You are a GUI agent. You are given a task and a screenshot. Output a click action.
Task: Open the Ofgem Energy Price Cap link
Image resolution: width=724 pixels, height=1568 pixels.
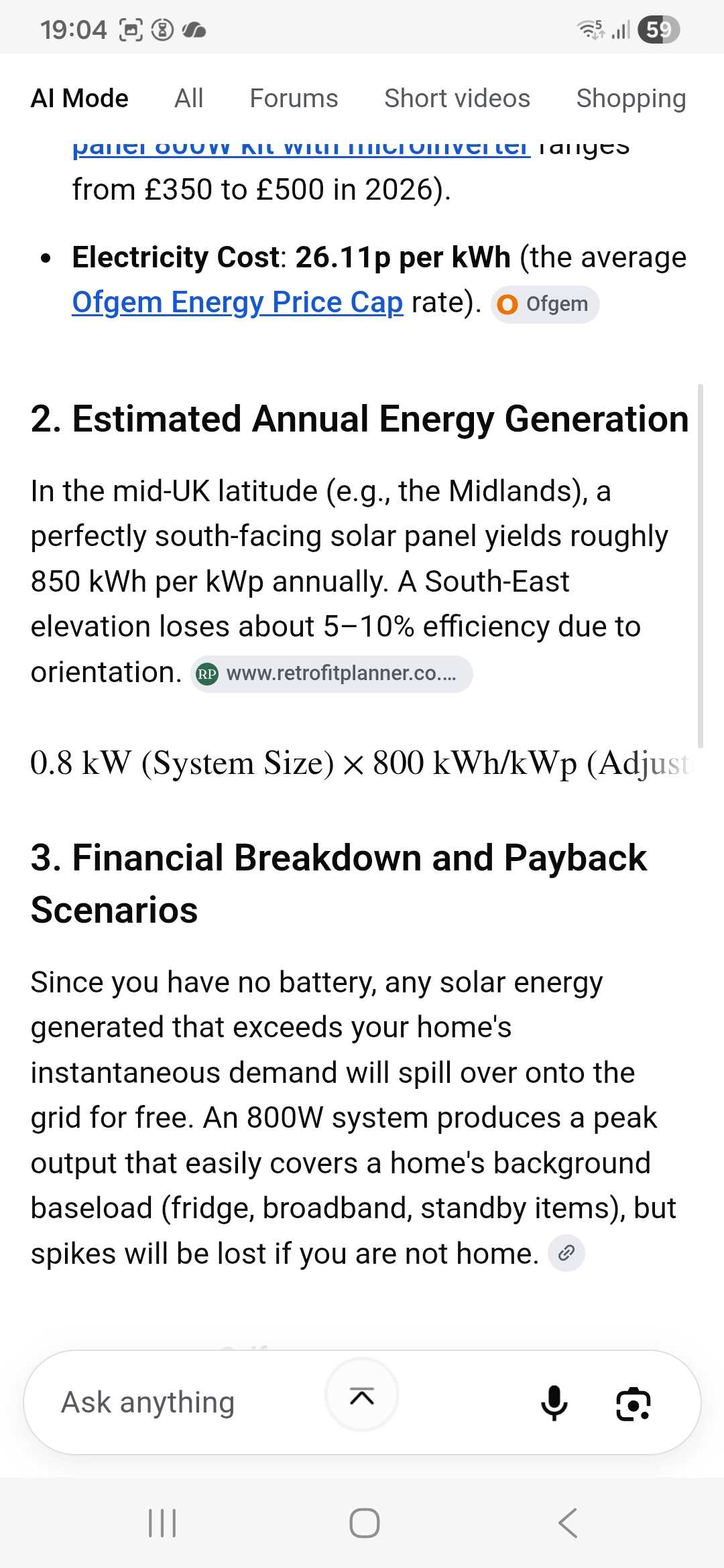point(237,302)
